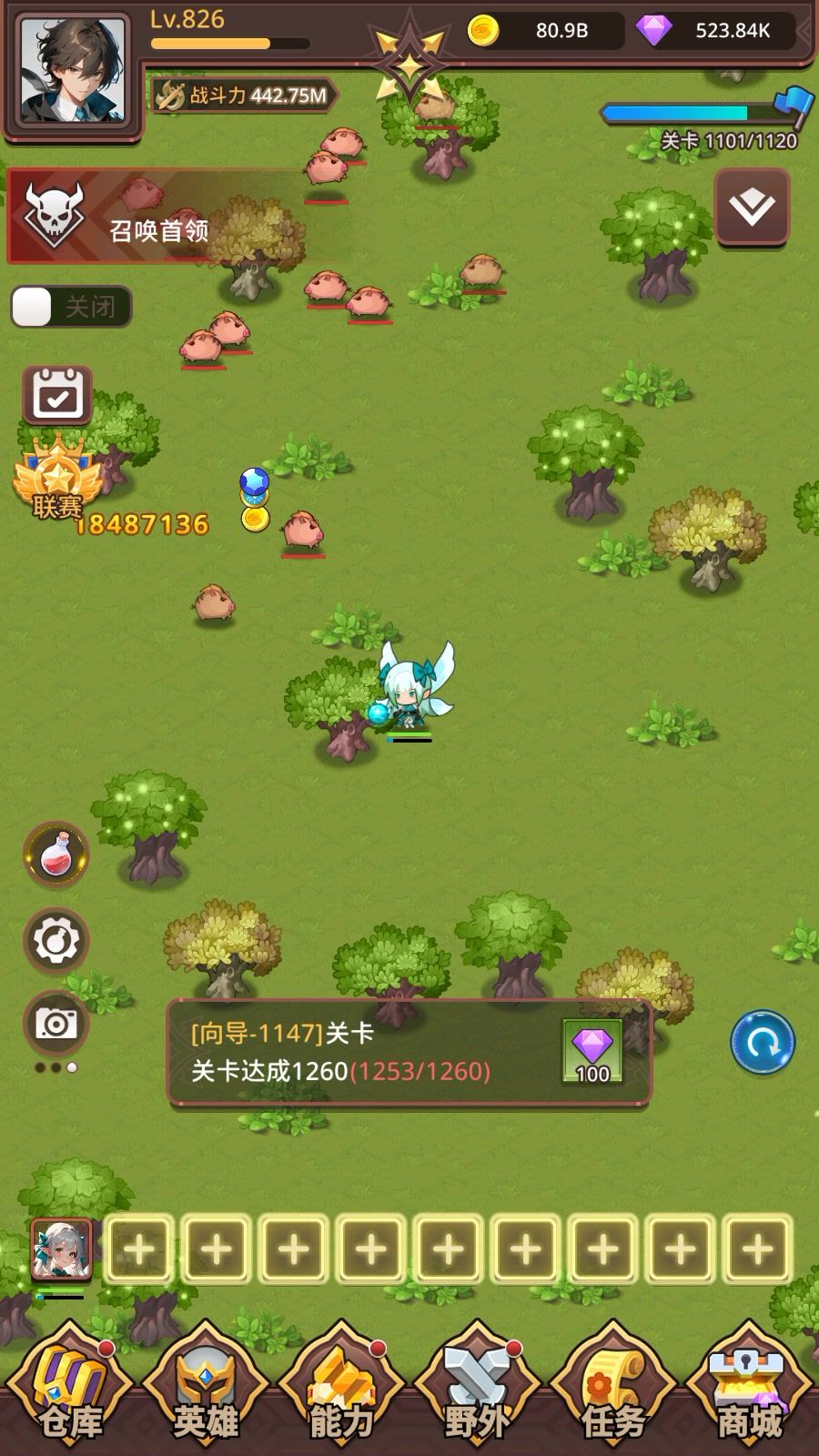The image size is (819, 1456).
Task: Select the white-haired hero portrait slot
Action: [x=62, y=1249]
